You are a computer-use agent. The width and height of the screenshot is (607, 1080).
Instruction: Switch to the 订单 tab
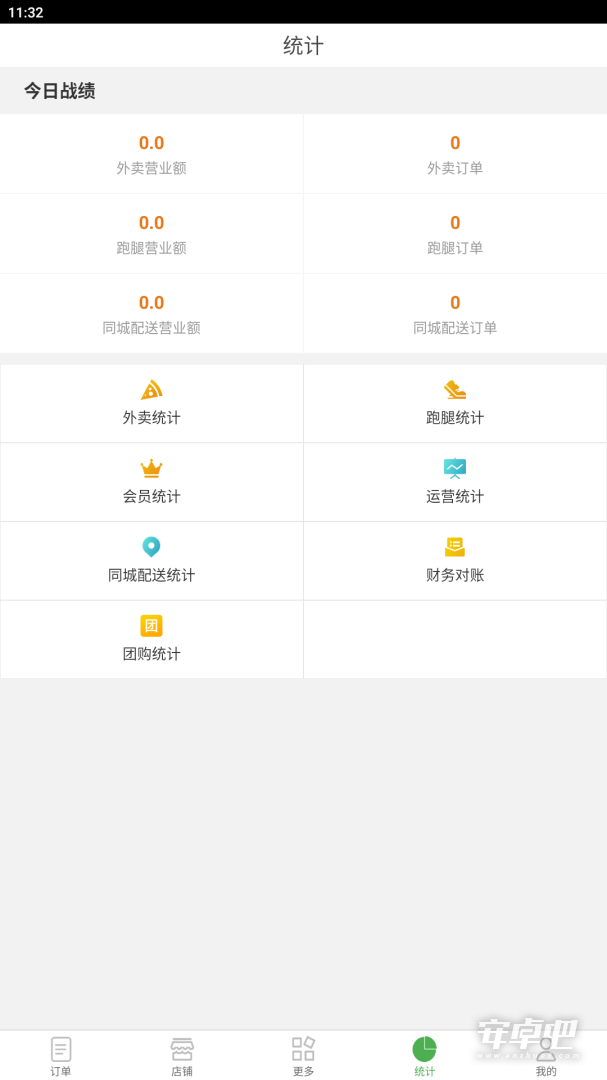coord(61,1056)
